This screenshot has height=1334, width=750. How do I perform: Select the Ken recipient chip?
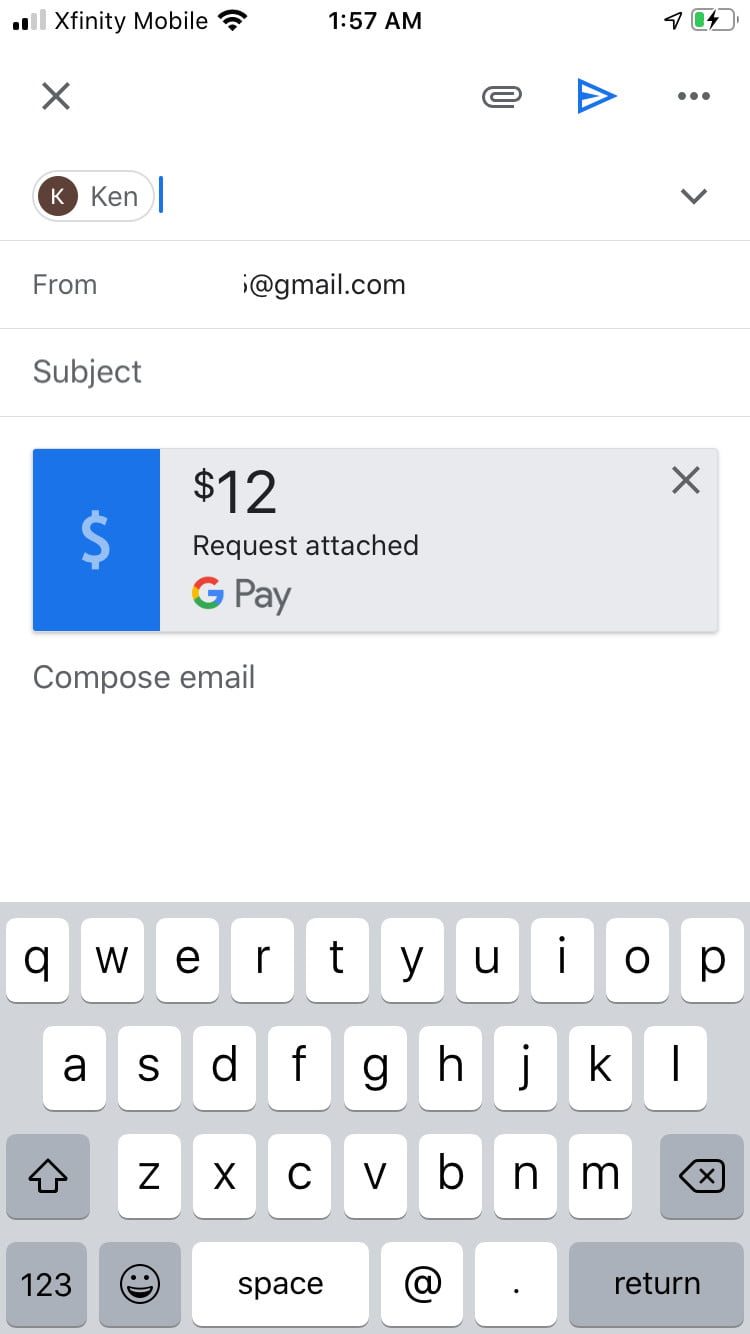tap(93, 196)
